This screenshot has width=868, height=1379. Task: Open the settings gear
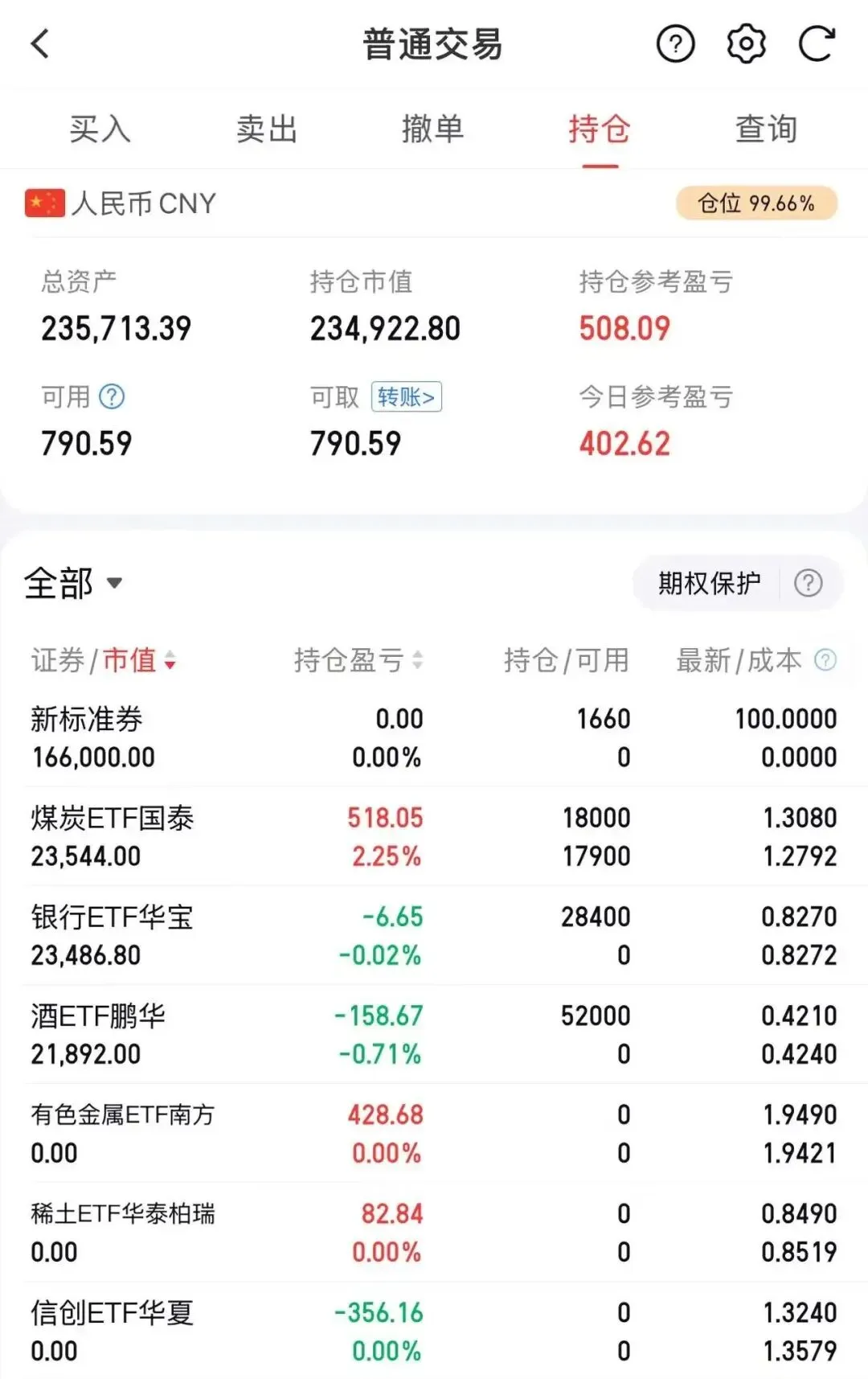point(746,44)
